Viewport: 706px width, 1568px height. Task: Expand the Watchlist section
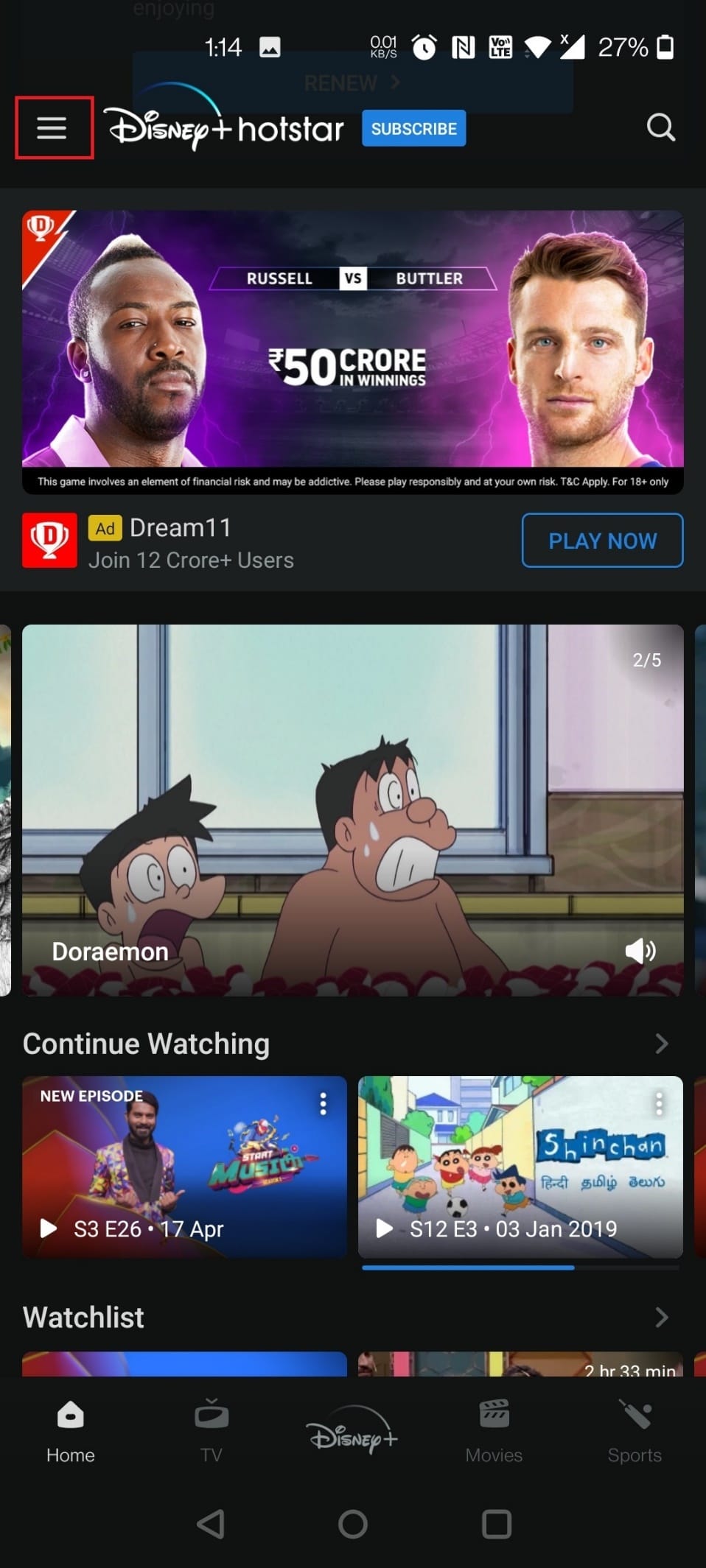661,1317
